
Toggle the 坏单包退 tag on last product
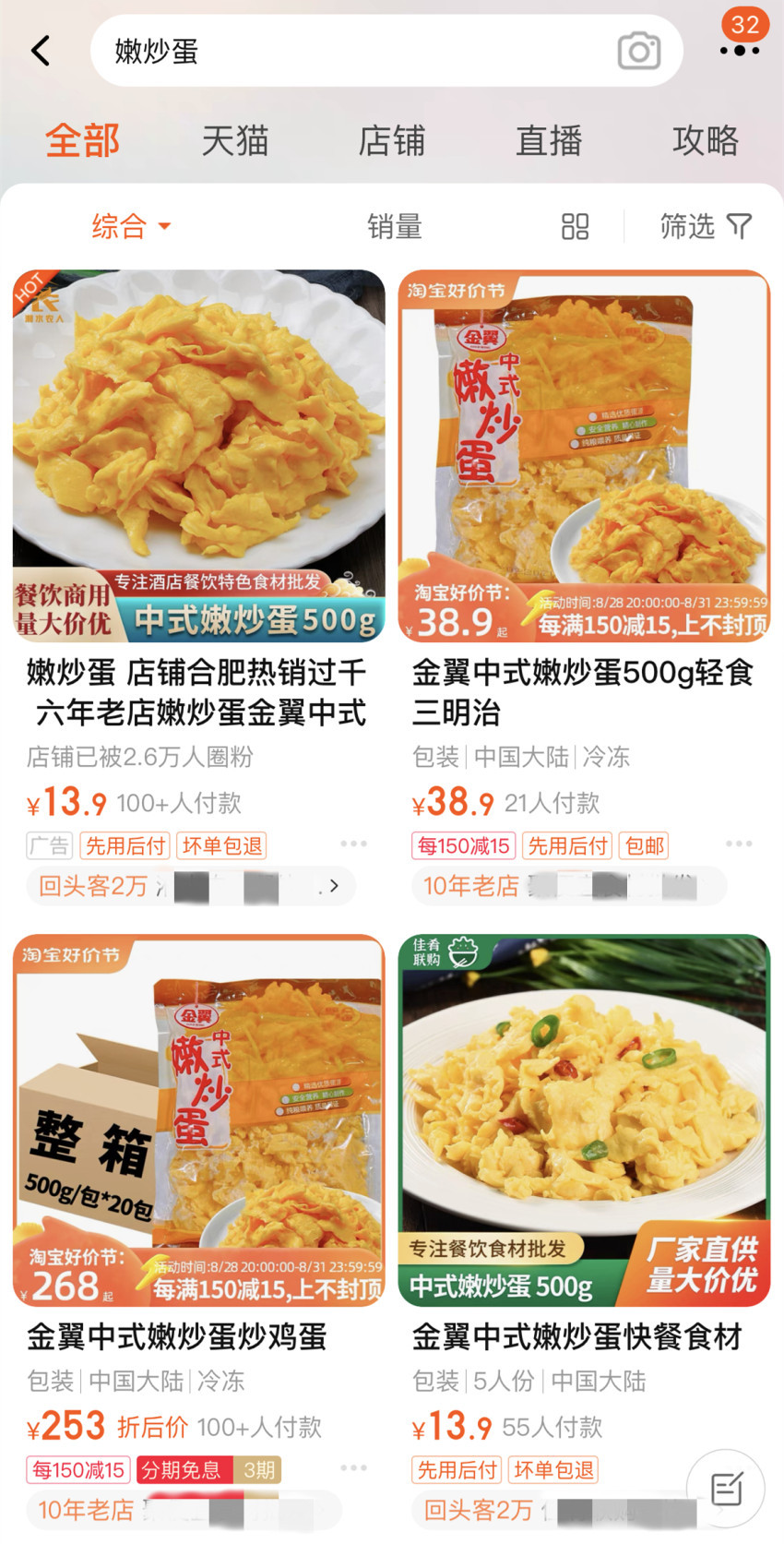coord(552,1470)
